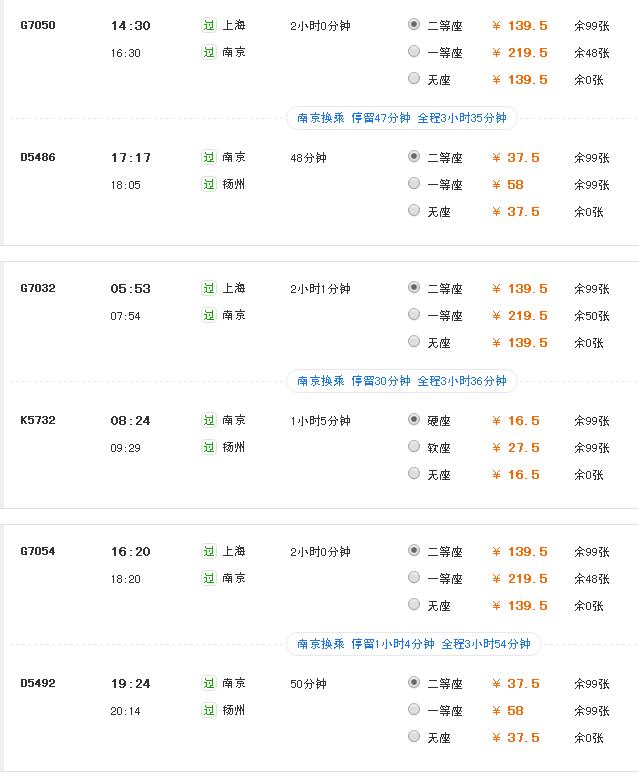Pick 无座 option for G7054
The height and width of the screenshot is (778, 639).
(414, 604)
